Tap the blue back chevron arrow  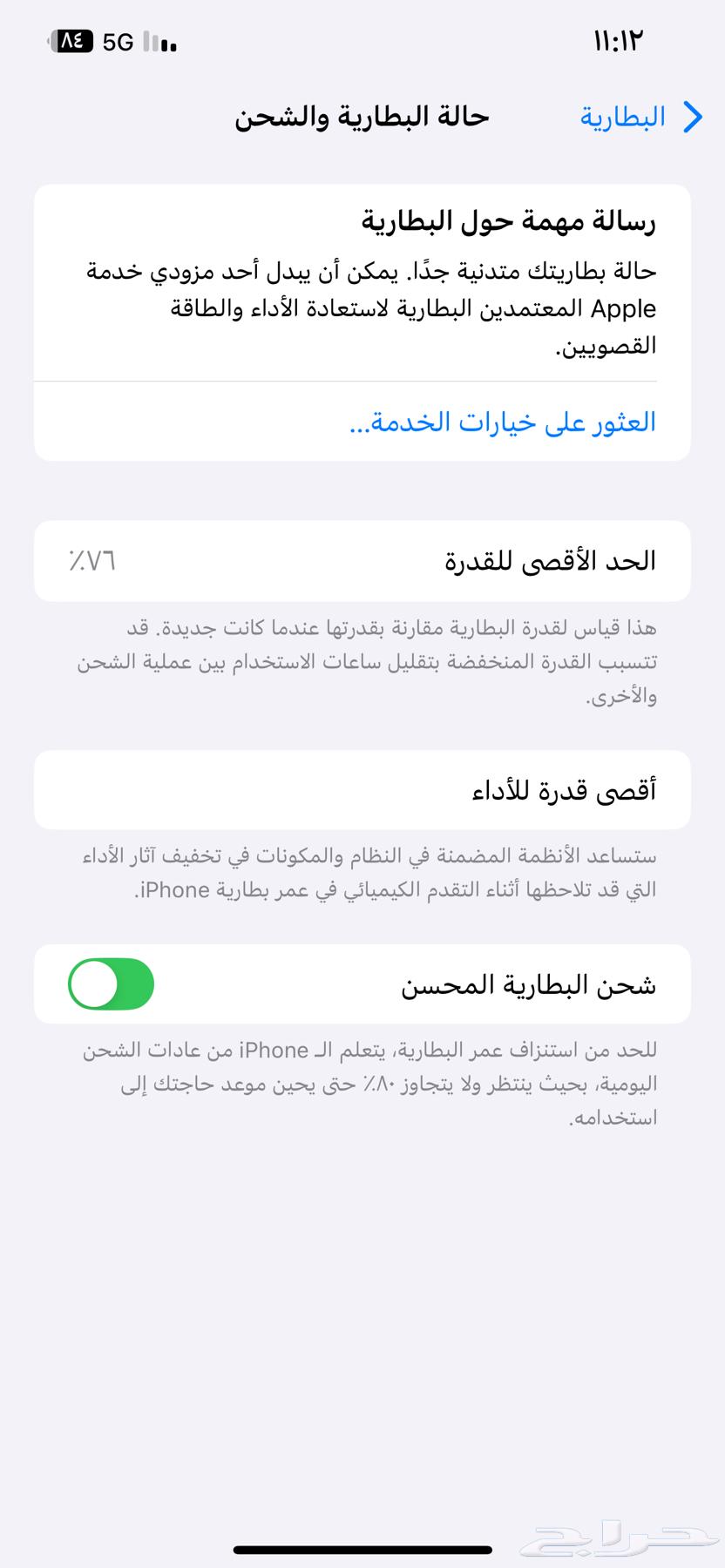[693, 116]
